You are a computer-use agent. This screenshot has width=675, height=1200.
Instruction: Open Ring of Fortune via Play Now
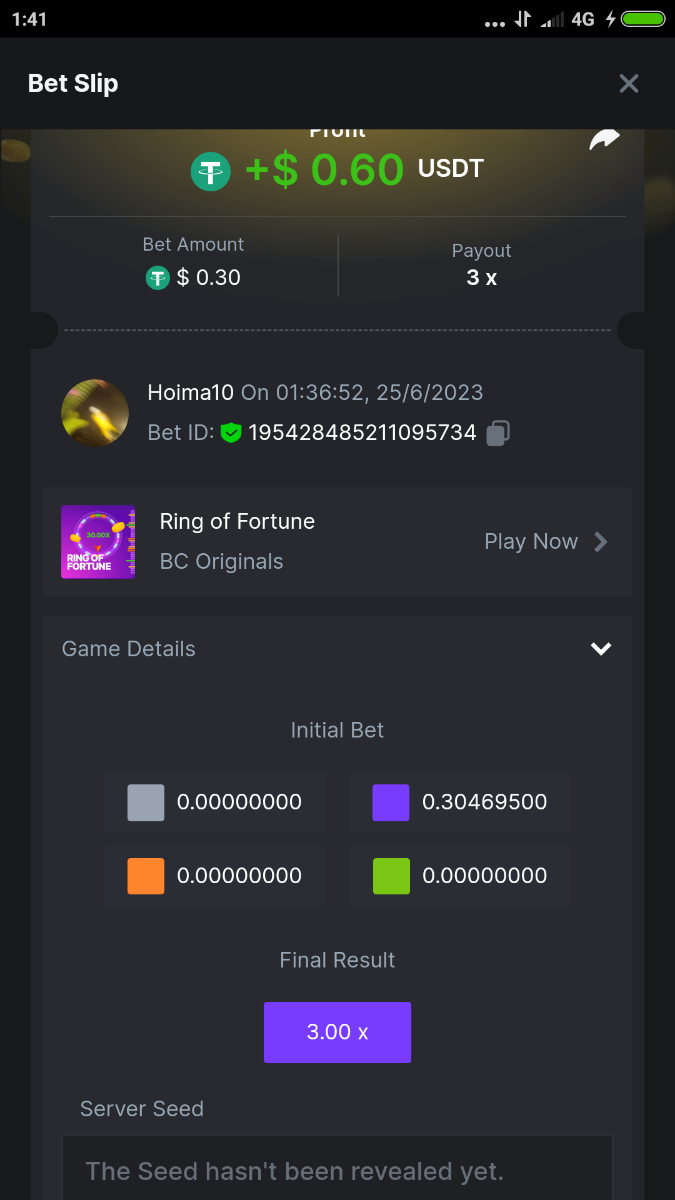(546, 542)
